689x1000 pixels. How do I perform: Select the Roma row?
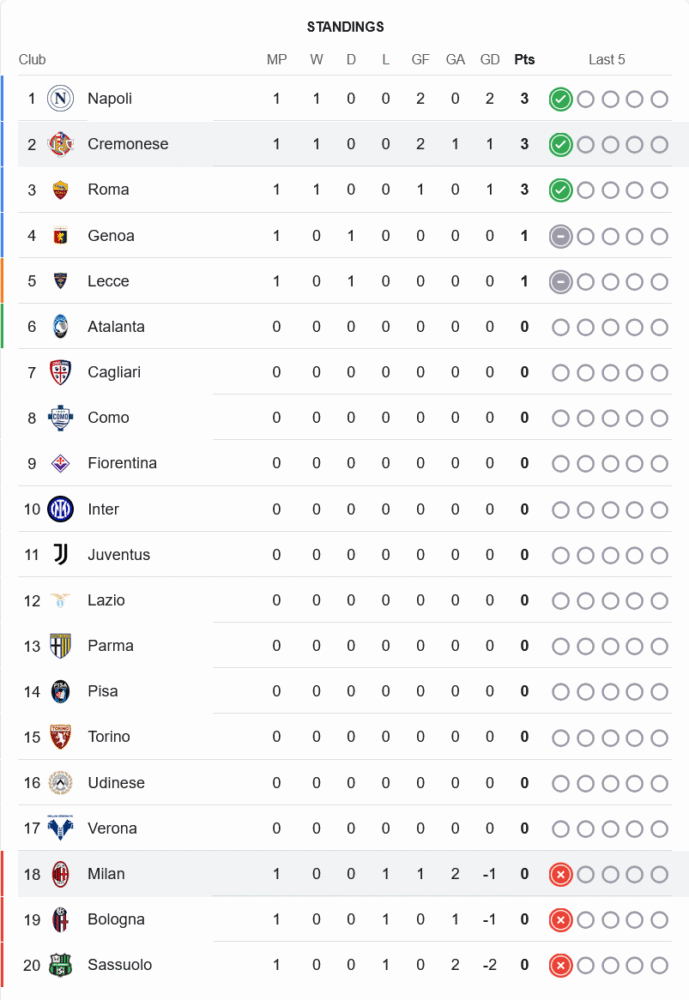pos(108,190)
